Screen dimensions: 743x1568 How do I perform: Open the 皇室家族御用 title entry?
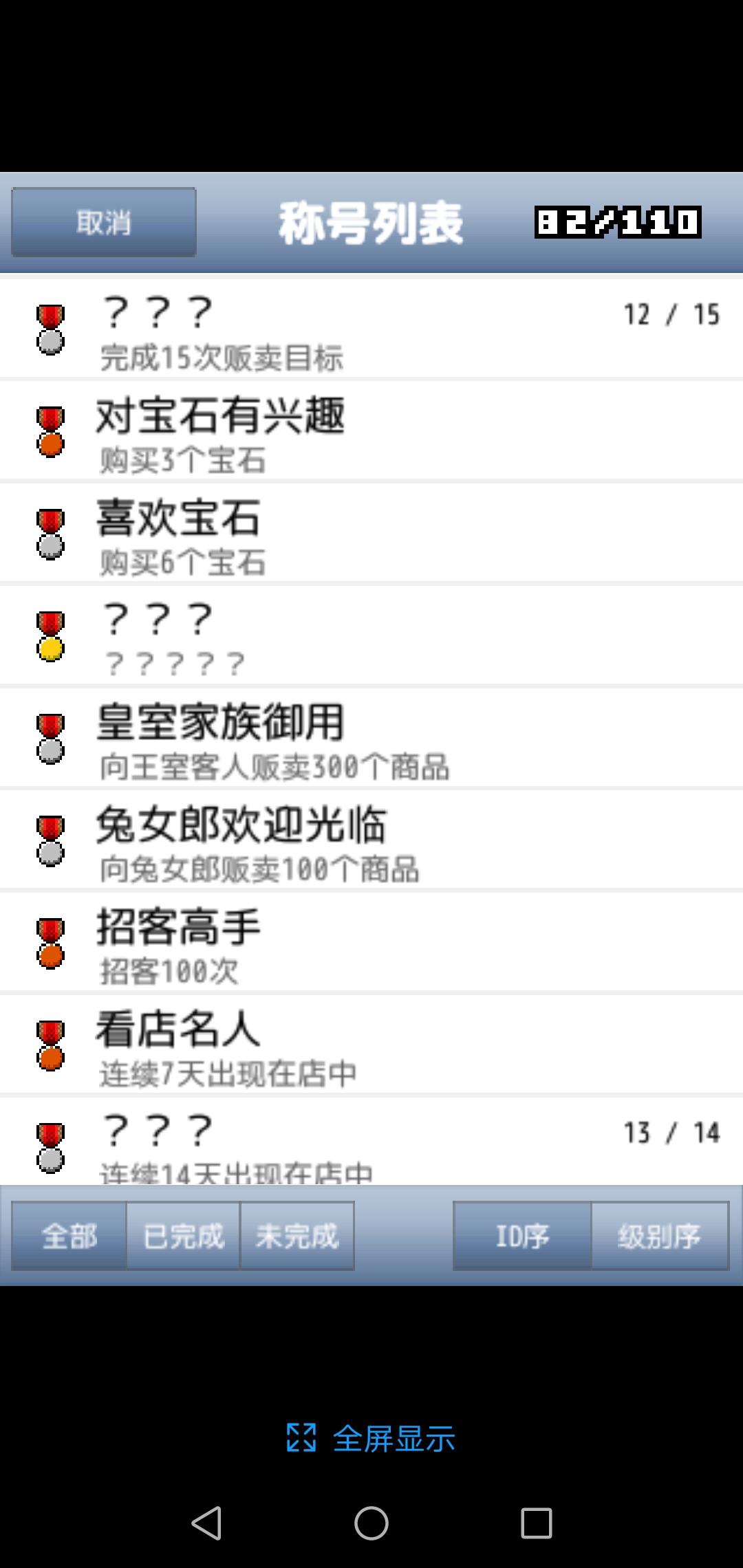pos(371,738)
